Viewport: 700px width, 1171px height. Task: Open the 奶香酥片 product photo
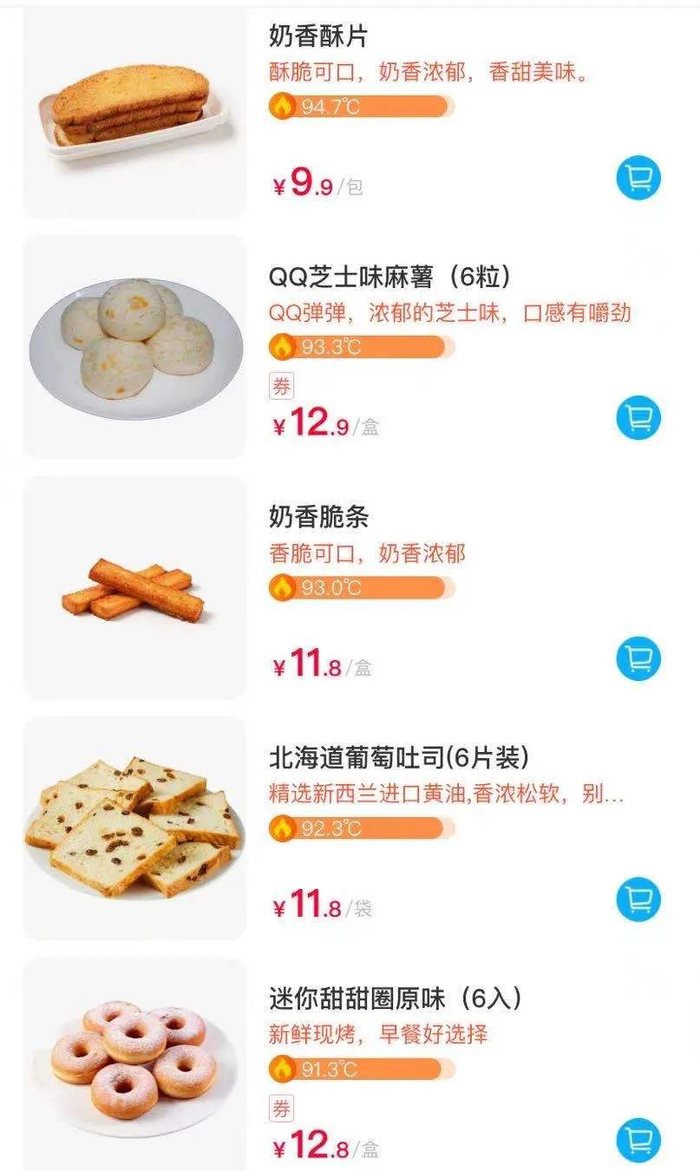[135, 112]
